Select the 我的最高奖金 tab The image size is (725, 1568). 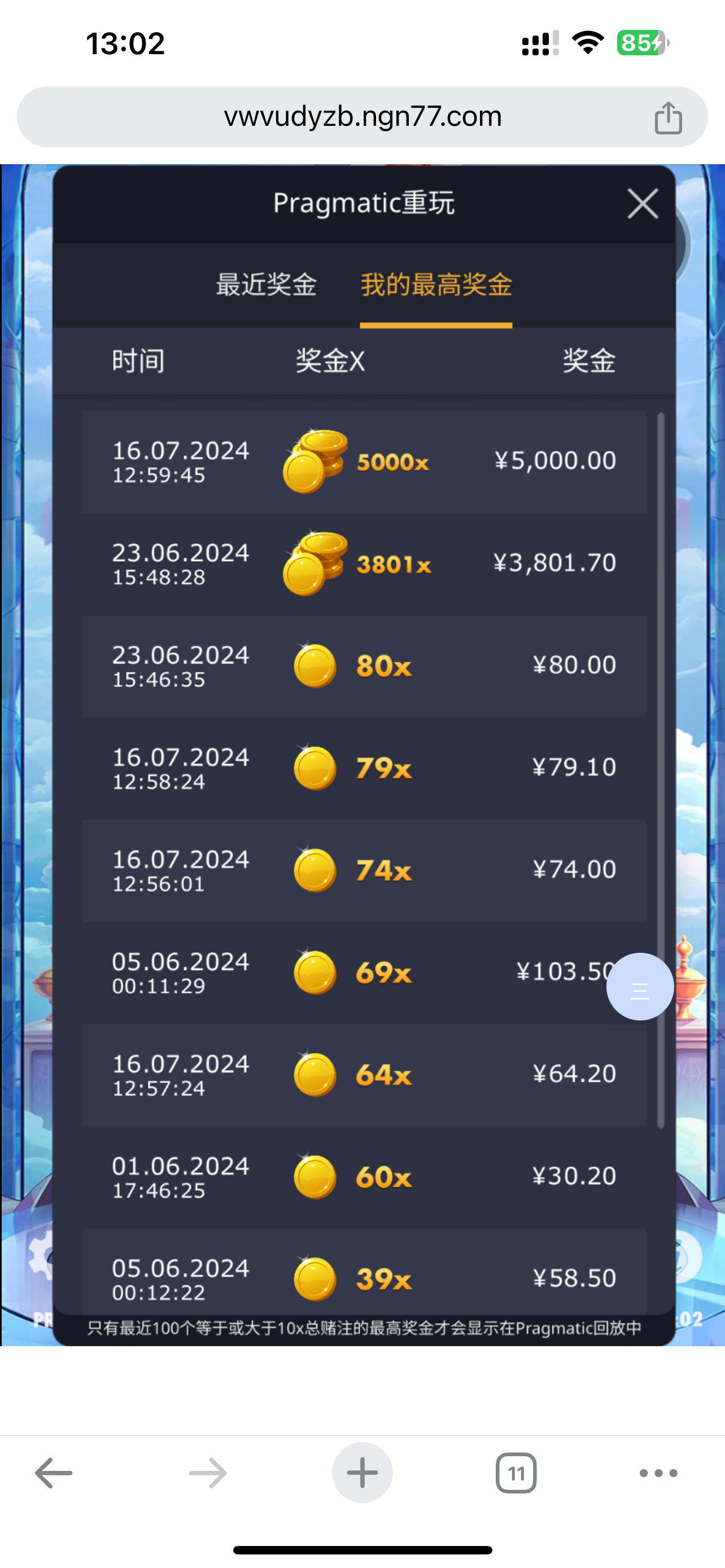pos(436,284)
